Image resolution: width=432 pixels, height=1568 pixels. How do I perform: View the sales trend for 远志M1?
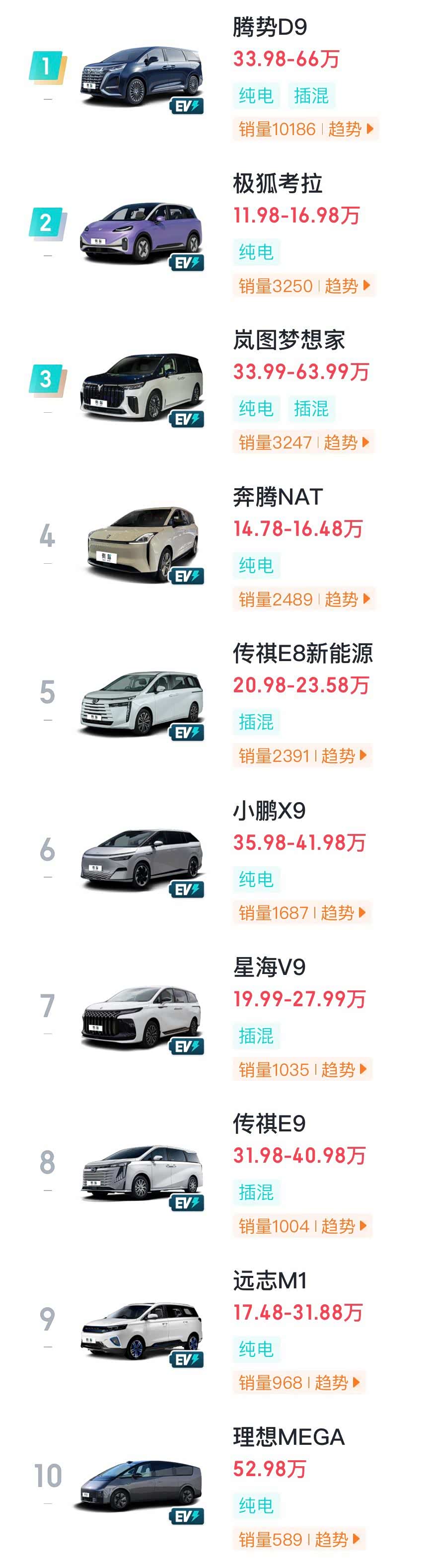pyautogui.click(x=337, y=1382)
